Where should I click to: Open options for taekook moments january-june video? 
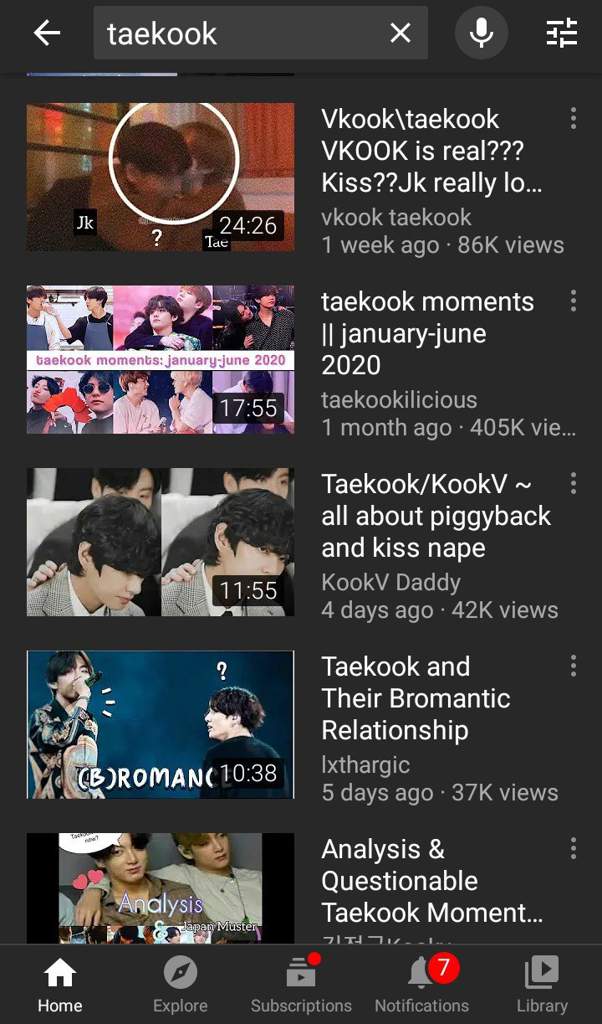click(x=573, y=302)
